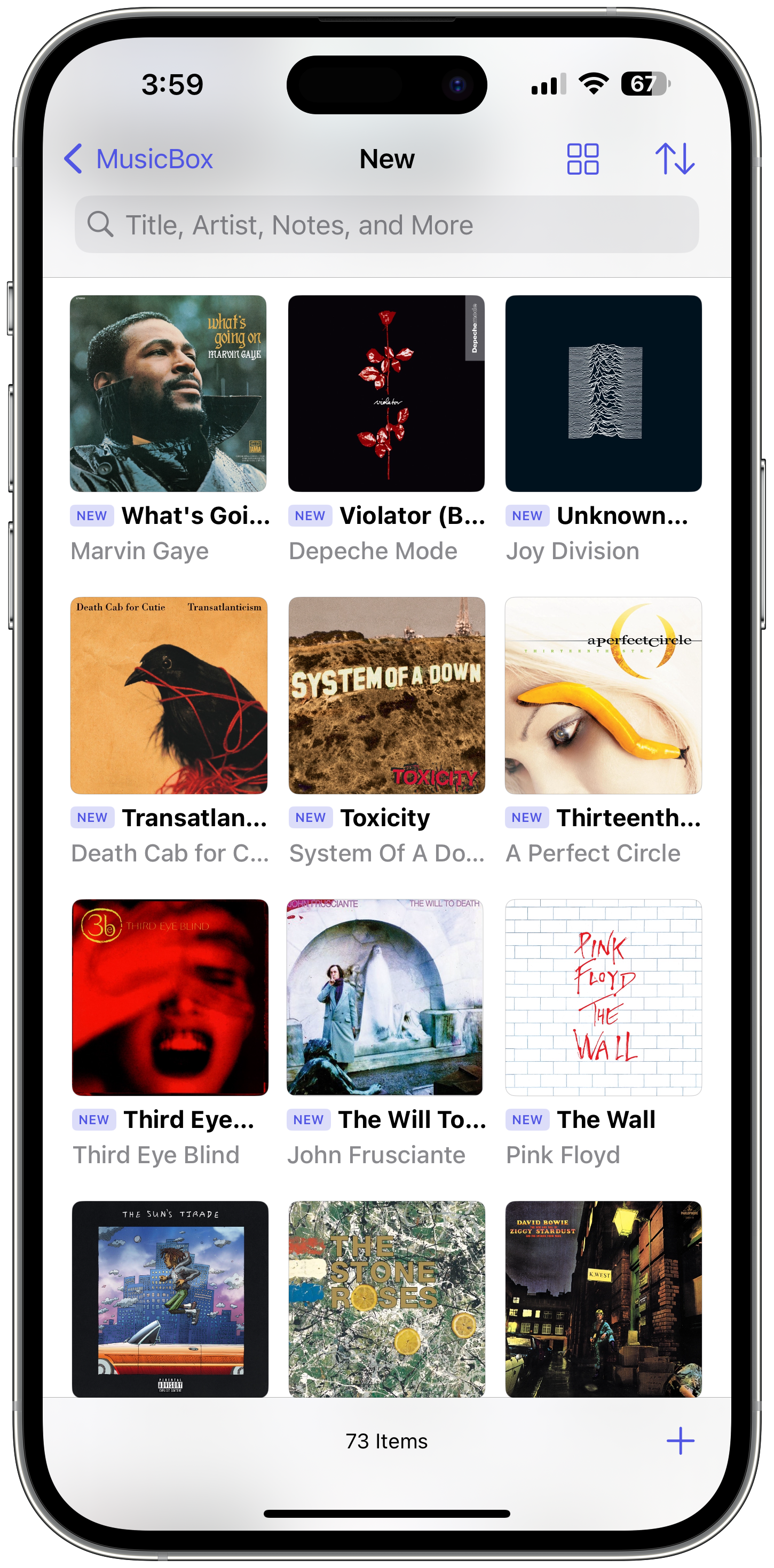This screenshot has width=774, height=1568.
Task: Open the Joy Division Unknown Pleasures album
Action: [x=603, y=394]
